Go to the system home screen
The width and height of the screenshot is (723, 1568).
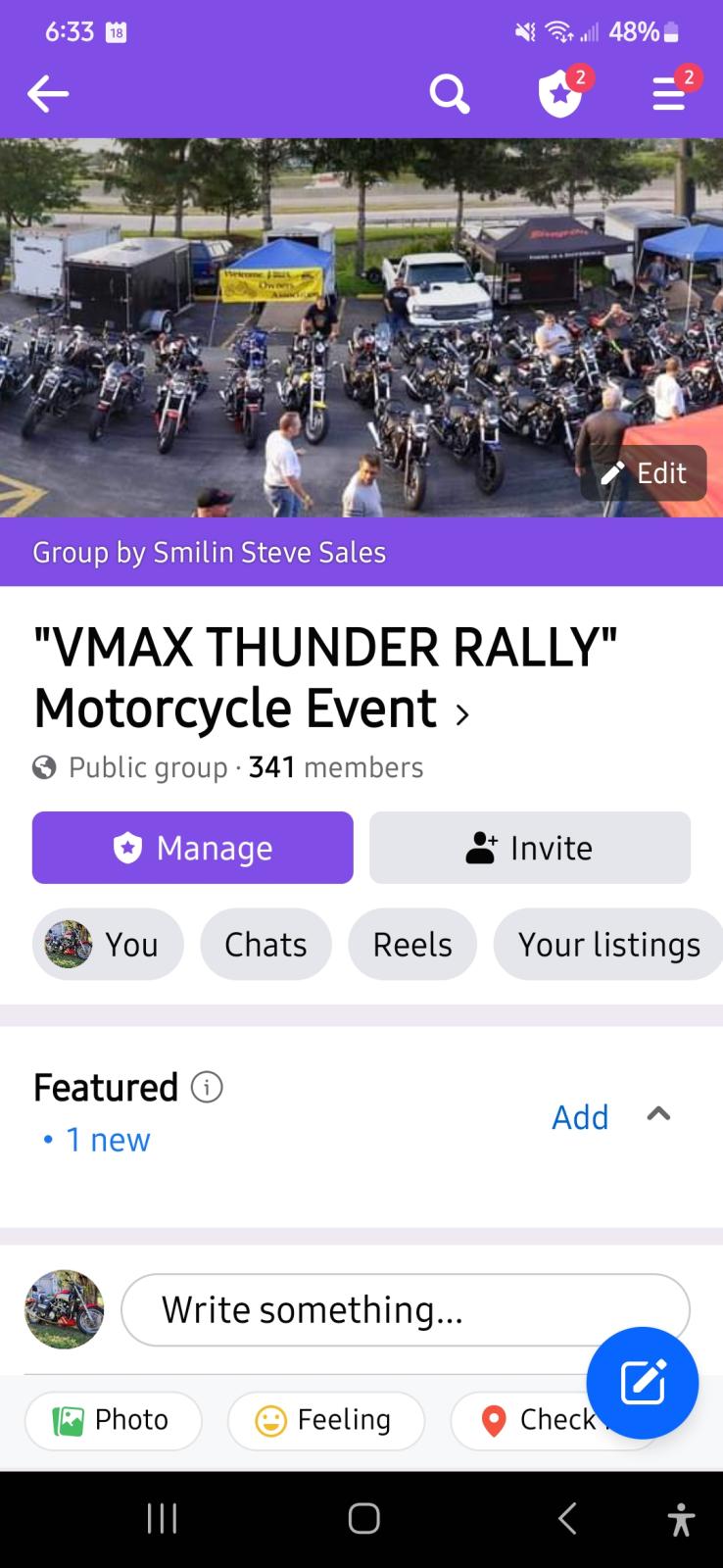363,1518
